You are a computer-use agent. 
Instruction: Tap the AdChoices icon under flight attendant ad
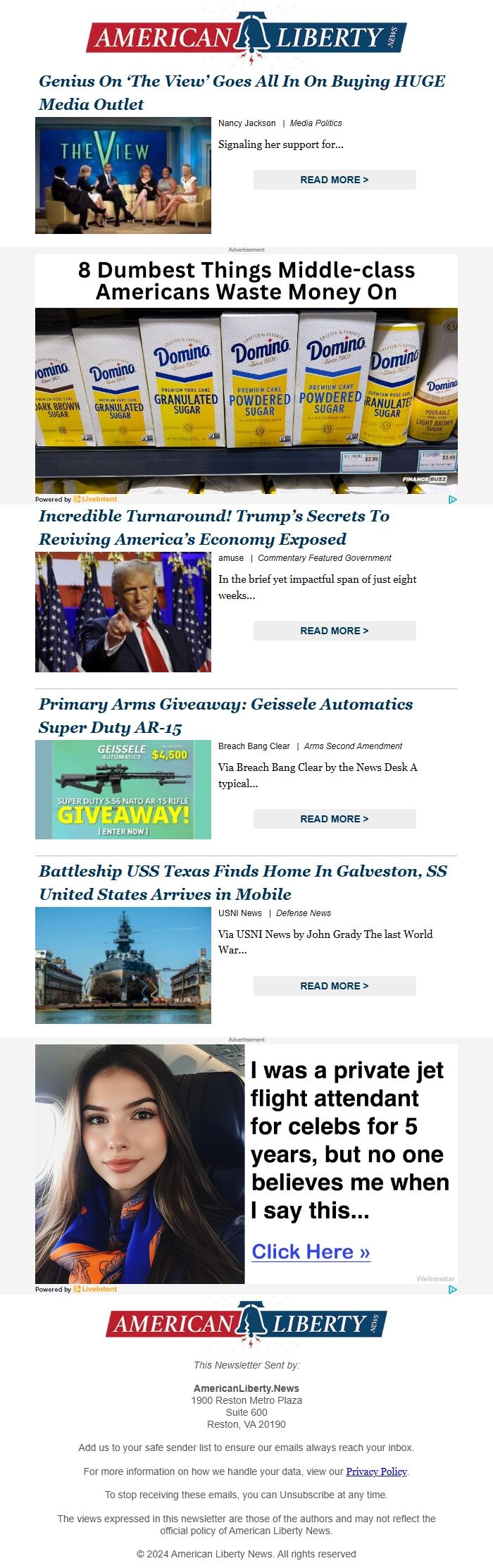(x=453, y=1290)
